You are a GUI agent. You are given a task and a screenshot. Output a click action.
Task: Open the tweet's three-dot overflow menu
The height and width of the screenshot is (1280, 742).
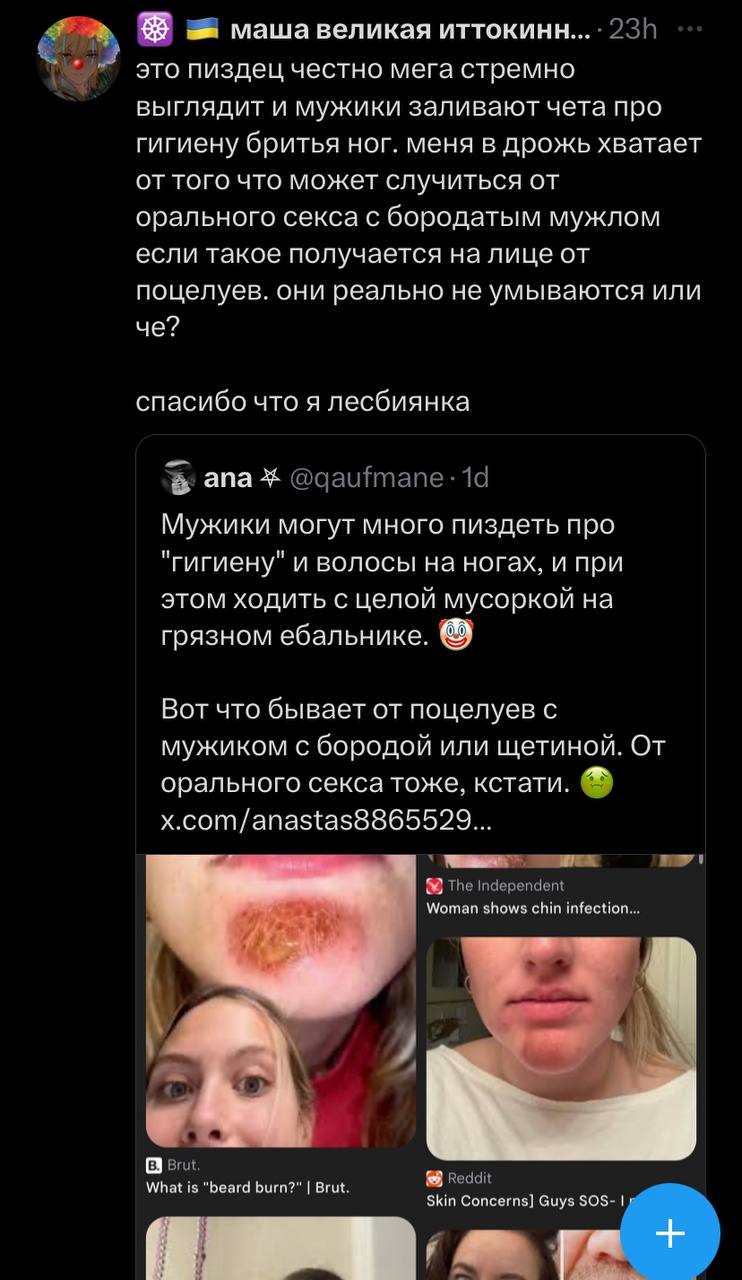tap(690, 29)
